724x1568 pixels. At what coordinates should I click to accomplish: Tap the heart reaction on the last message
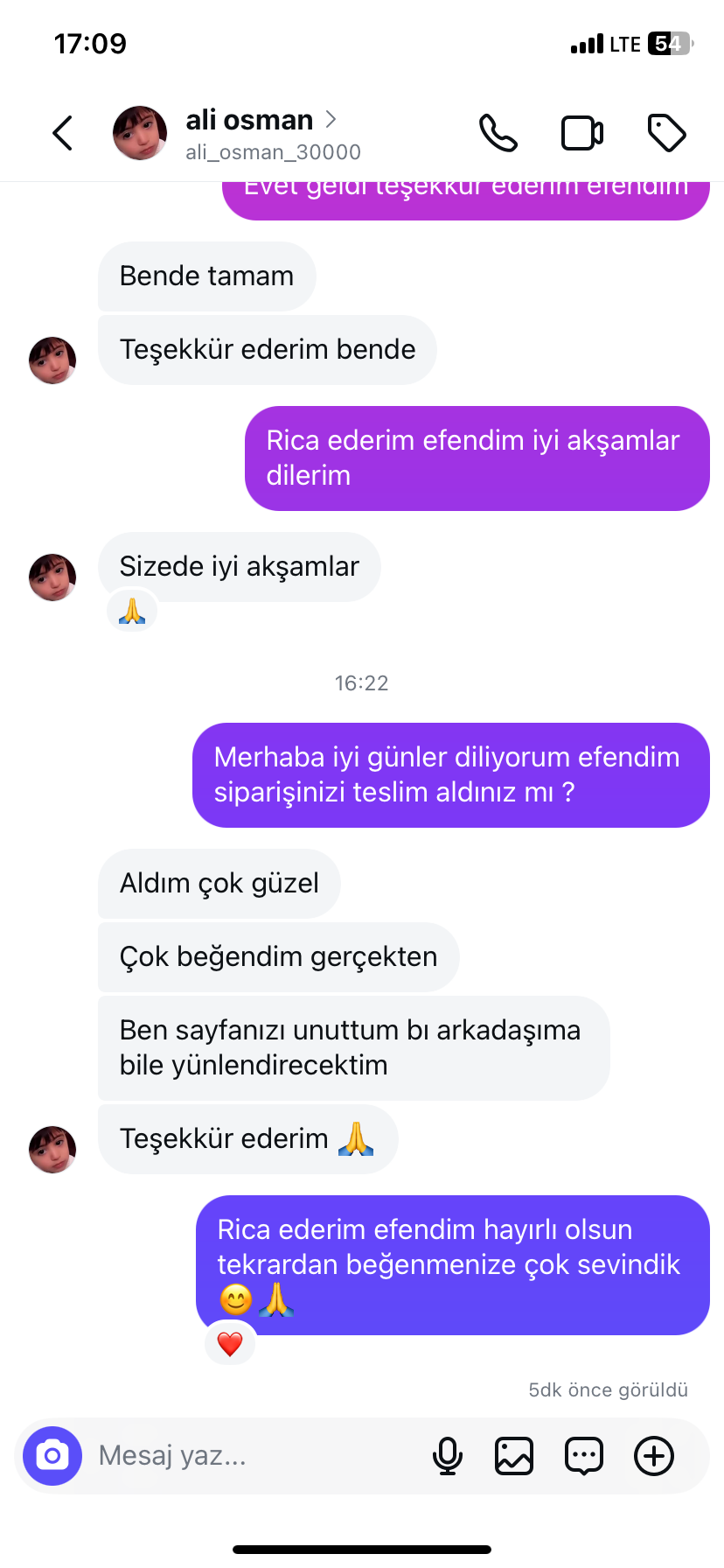click(x=230, y=1344)
